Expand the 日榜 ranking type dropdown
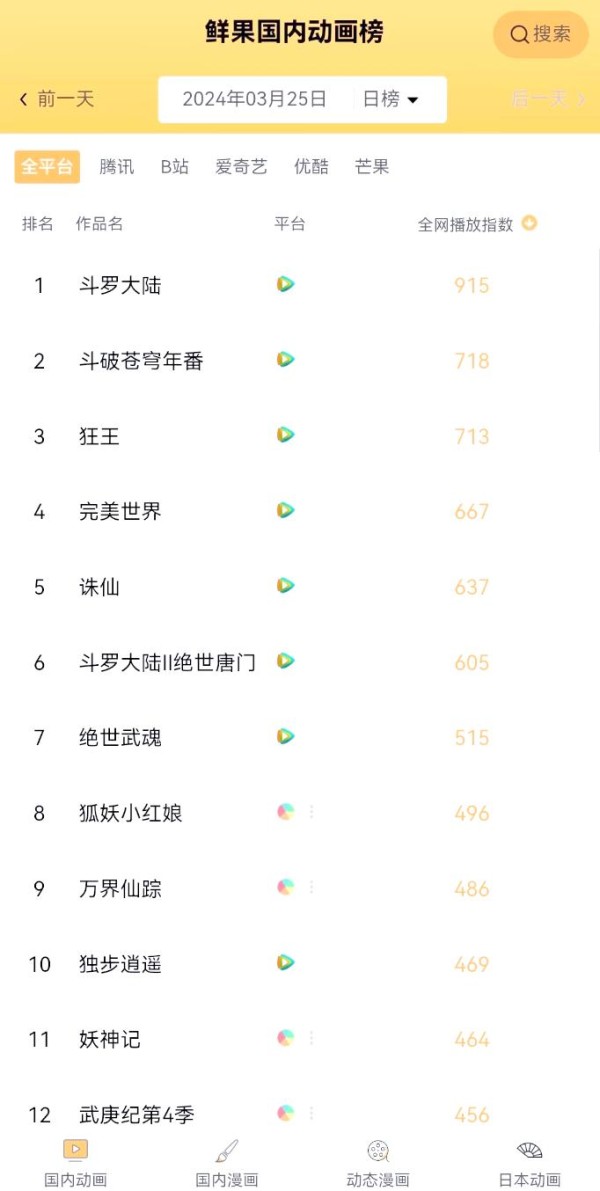 pyautogui.click(x=390, y=99)
